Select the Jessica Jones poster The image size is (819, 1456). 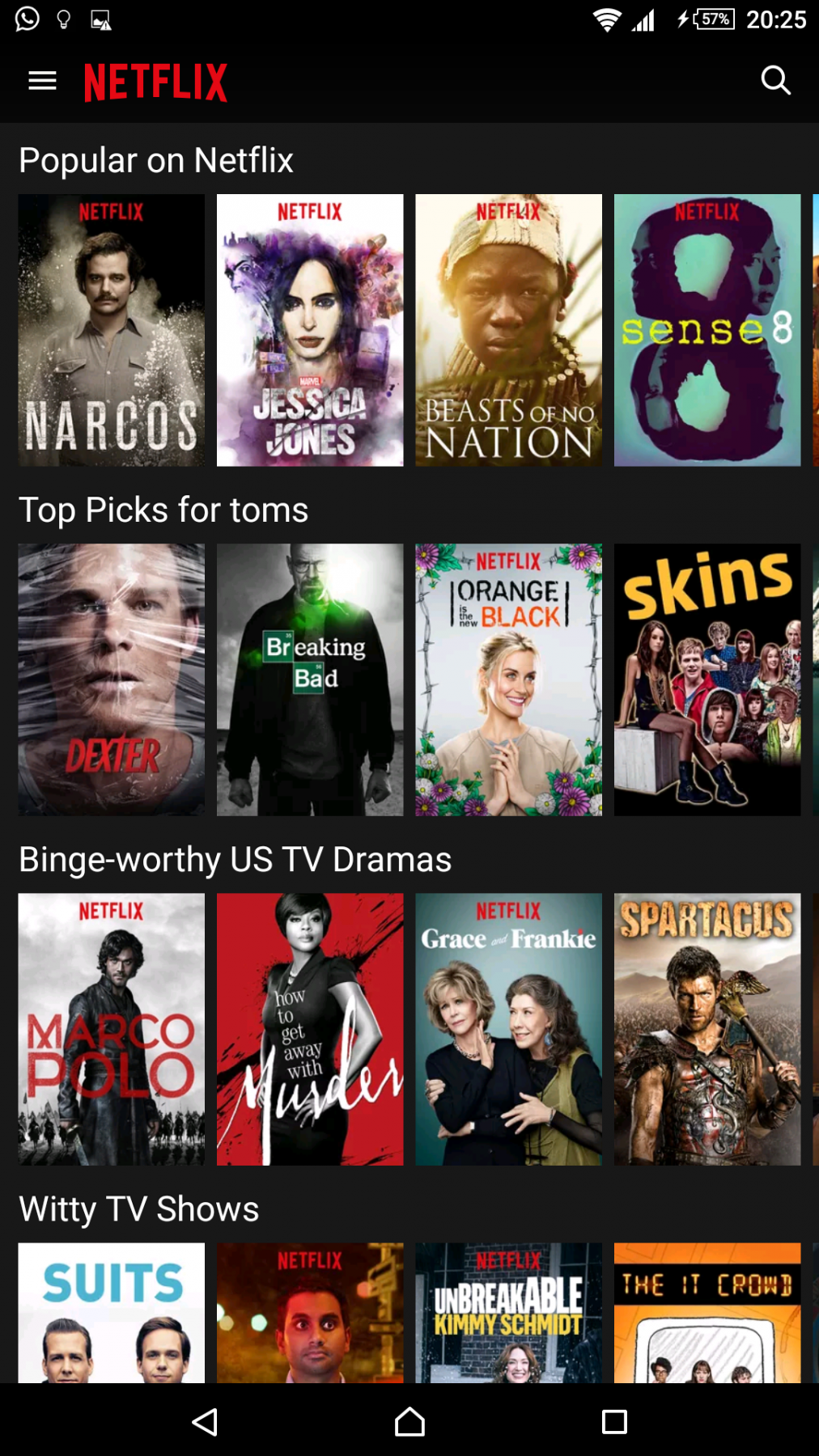pyautogui.click(x=310, y=330)
